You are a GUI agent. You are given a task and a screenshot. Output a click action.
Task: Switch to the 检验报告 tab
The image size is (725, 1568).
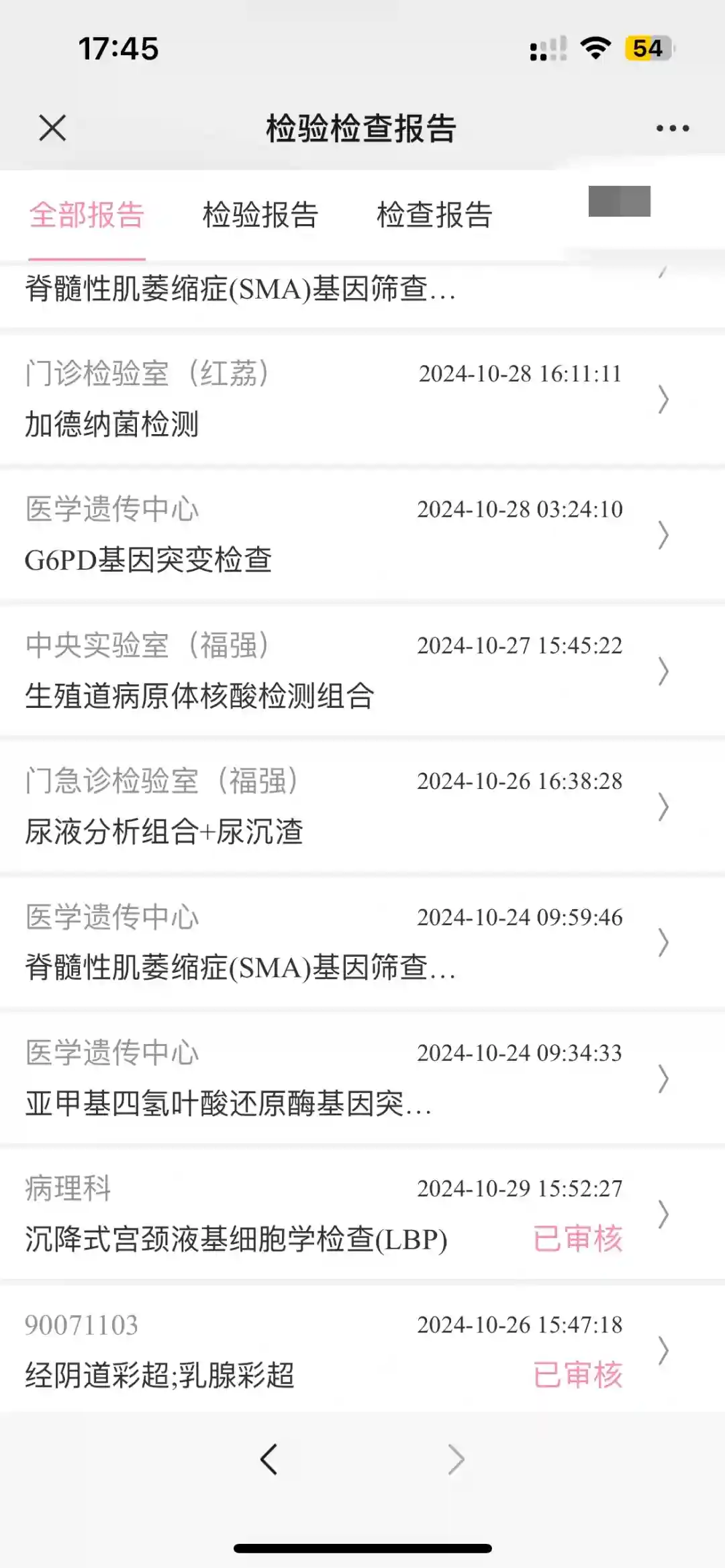[260, 215]
